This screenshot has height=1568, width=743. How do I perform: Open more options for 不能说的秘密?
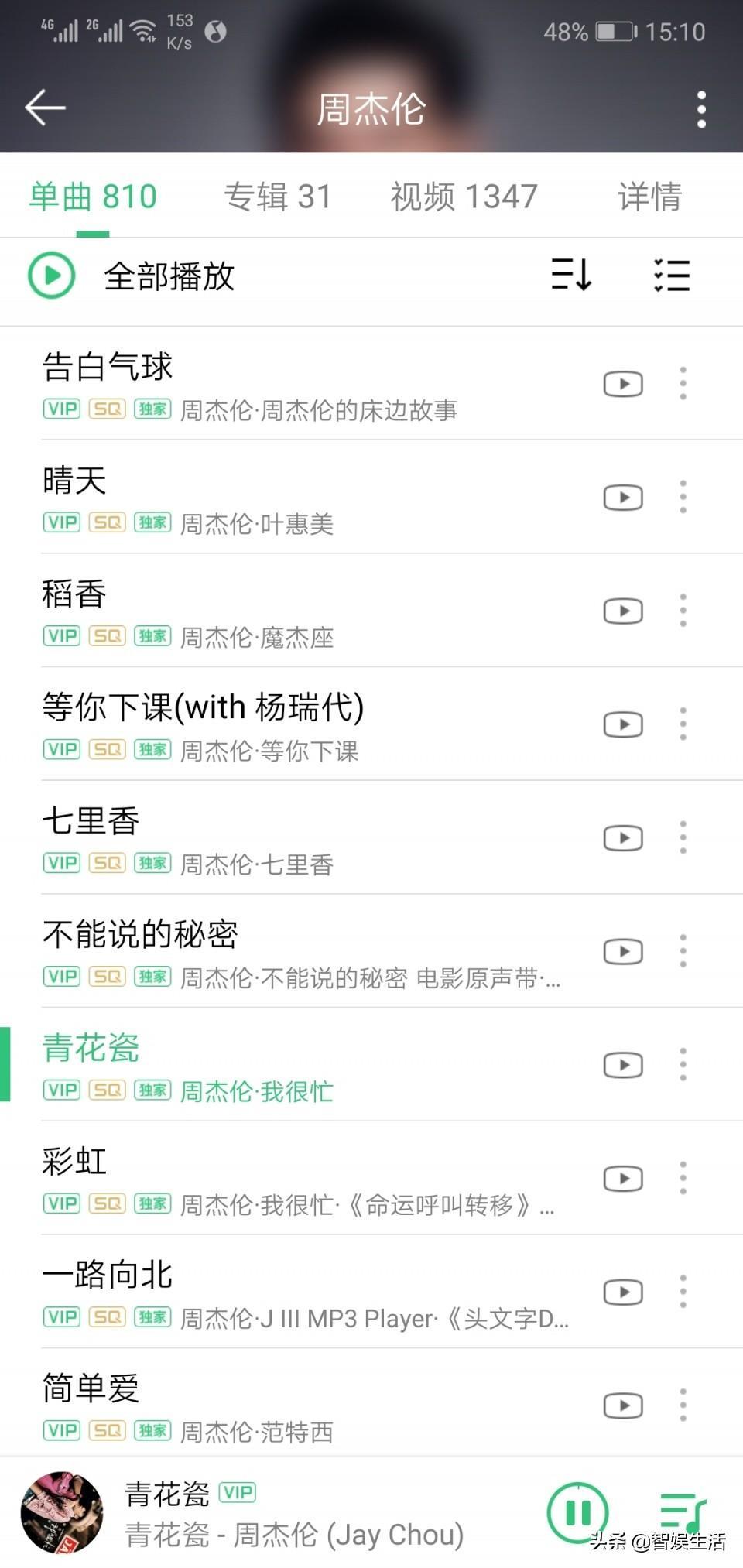pyautogui.click(x=683, y=951)
